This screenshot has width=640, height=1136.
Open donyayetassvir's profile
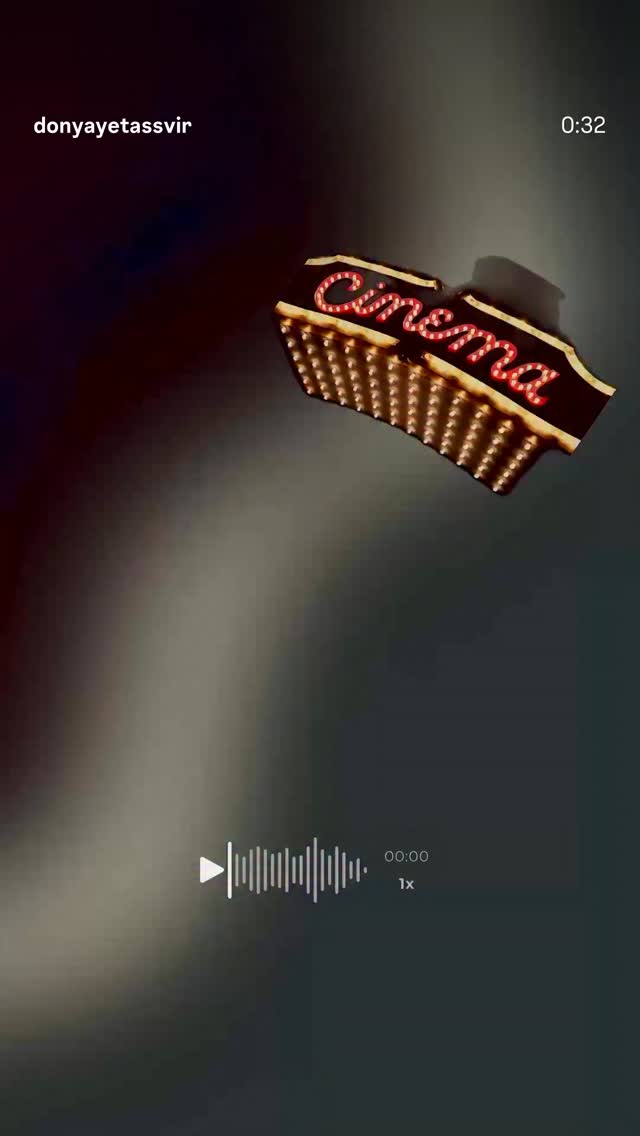pyautogui.click(x=112, y=126)
